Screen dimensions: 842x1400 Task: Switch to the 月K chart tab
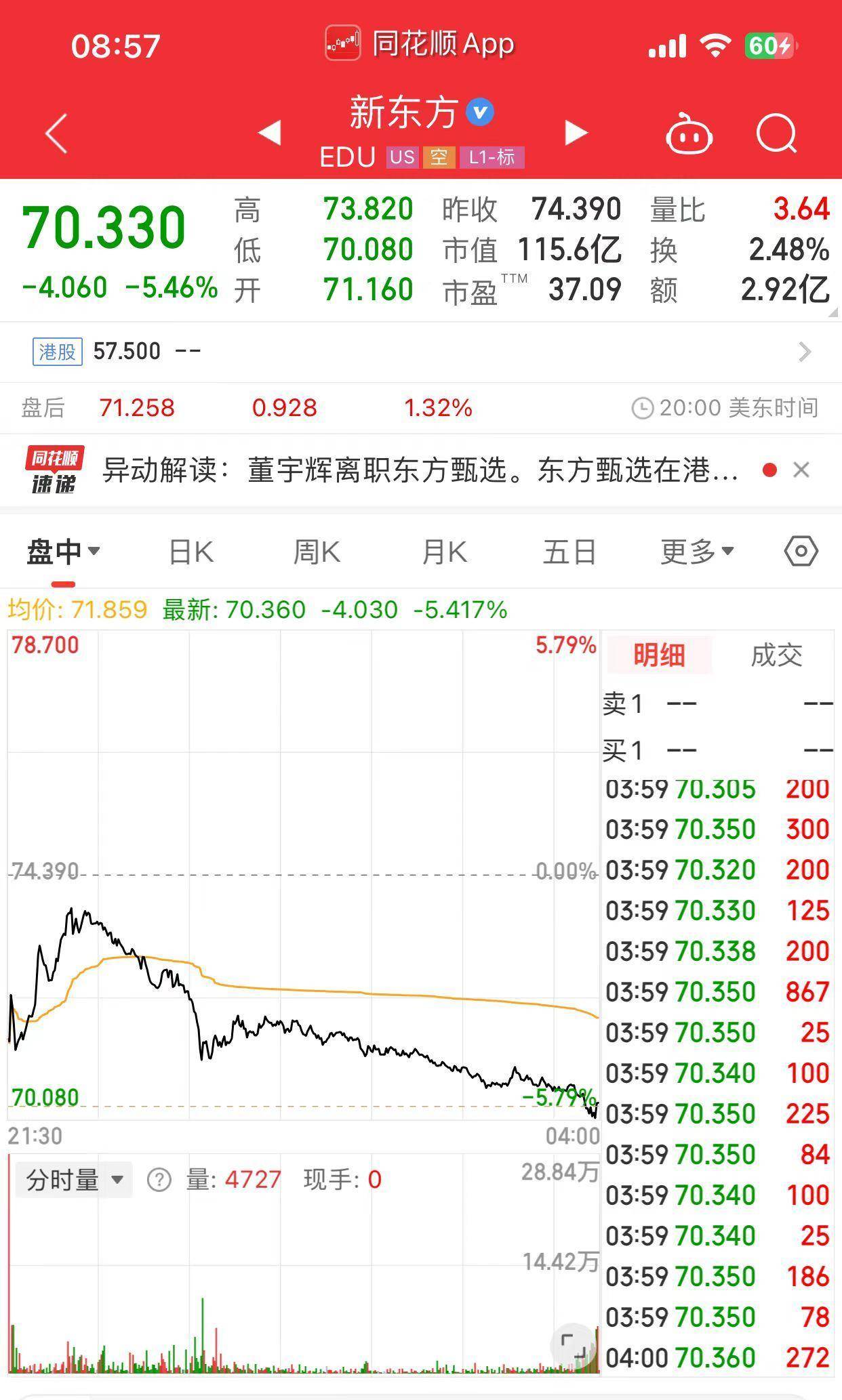444,552
